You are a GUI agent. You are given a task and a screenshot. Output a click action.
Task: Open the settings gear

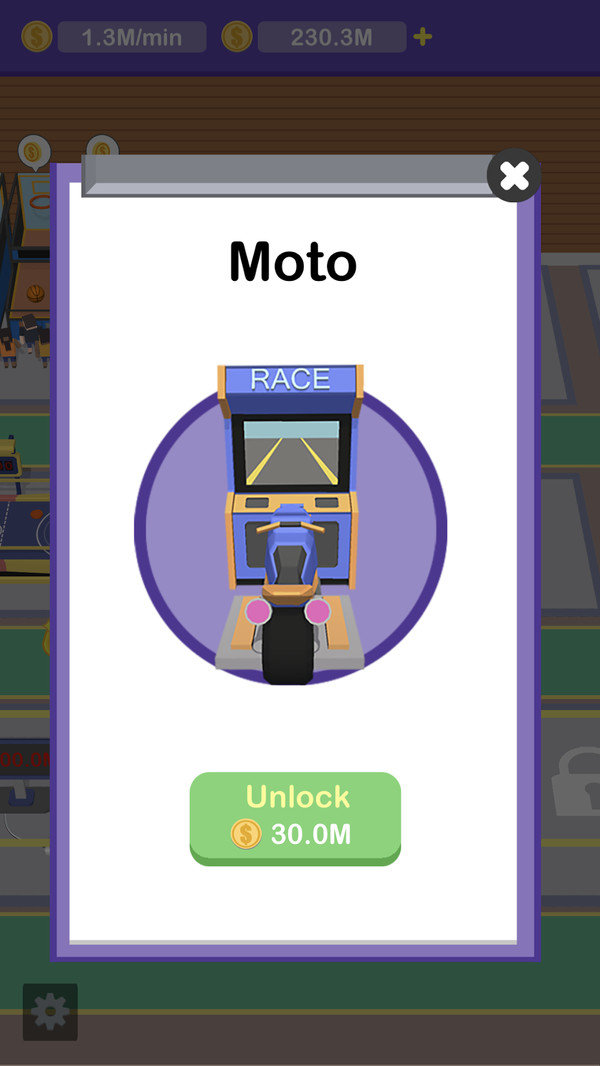49,1013
